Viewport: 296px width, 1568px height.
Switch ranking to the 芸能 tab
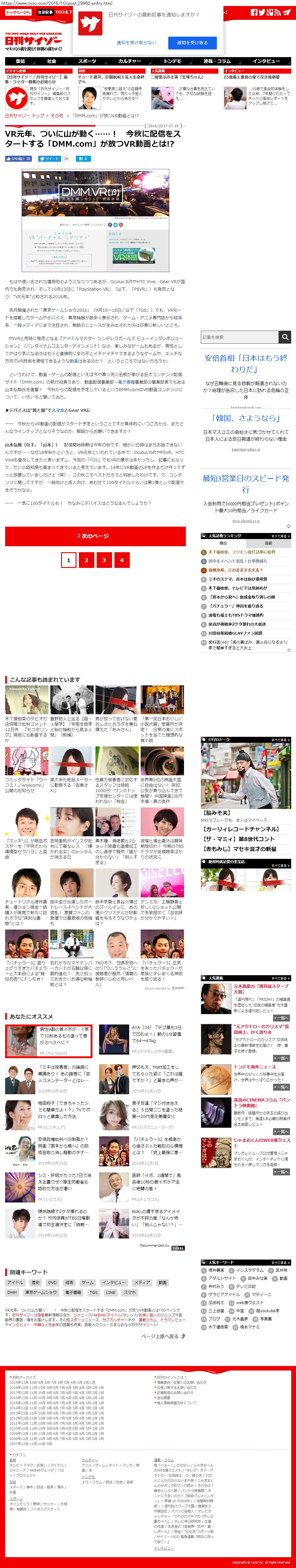268,543
